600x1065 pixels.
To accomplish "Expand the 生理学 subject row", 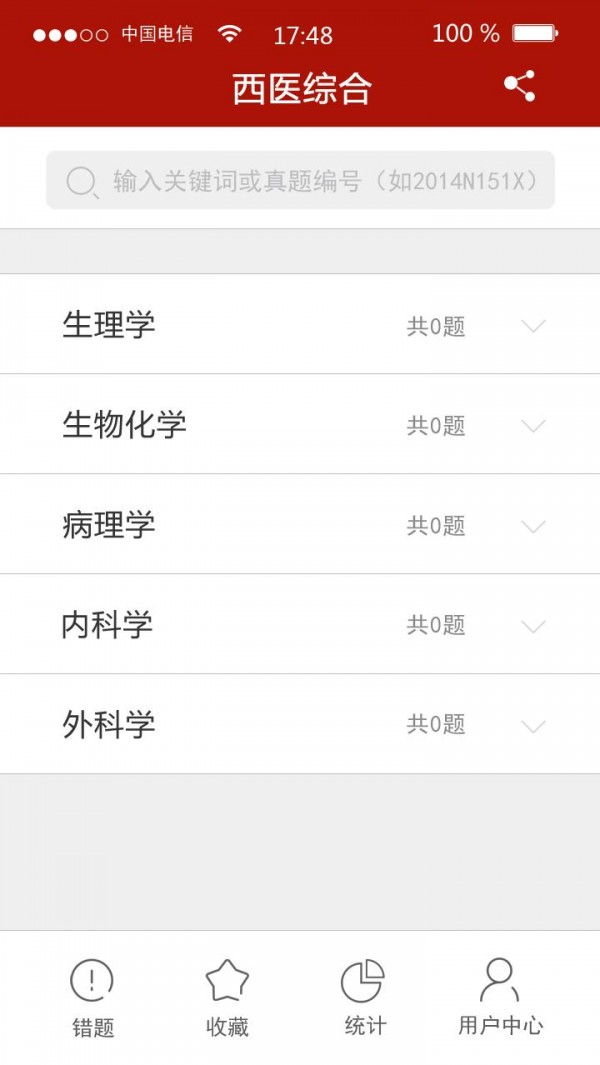I will click(533, 325).
